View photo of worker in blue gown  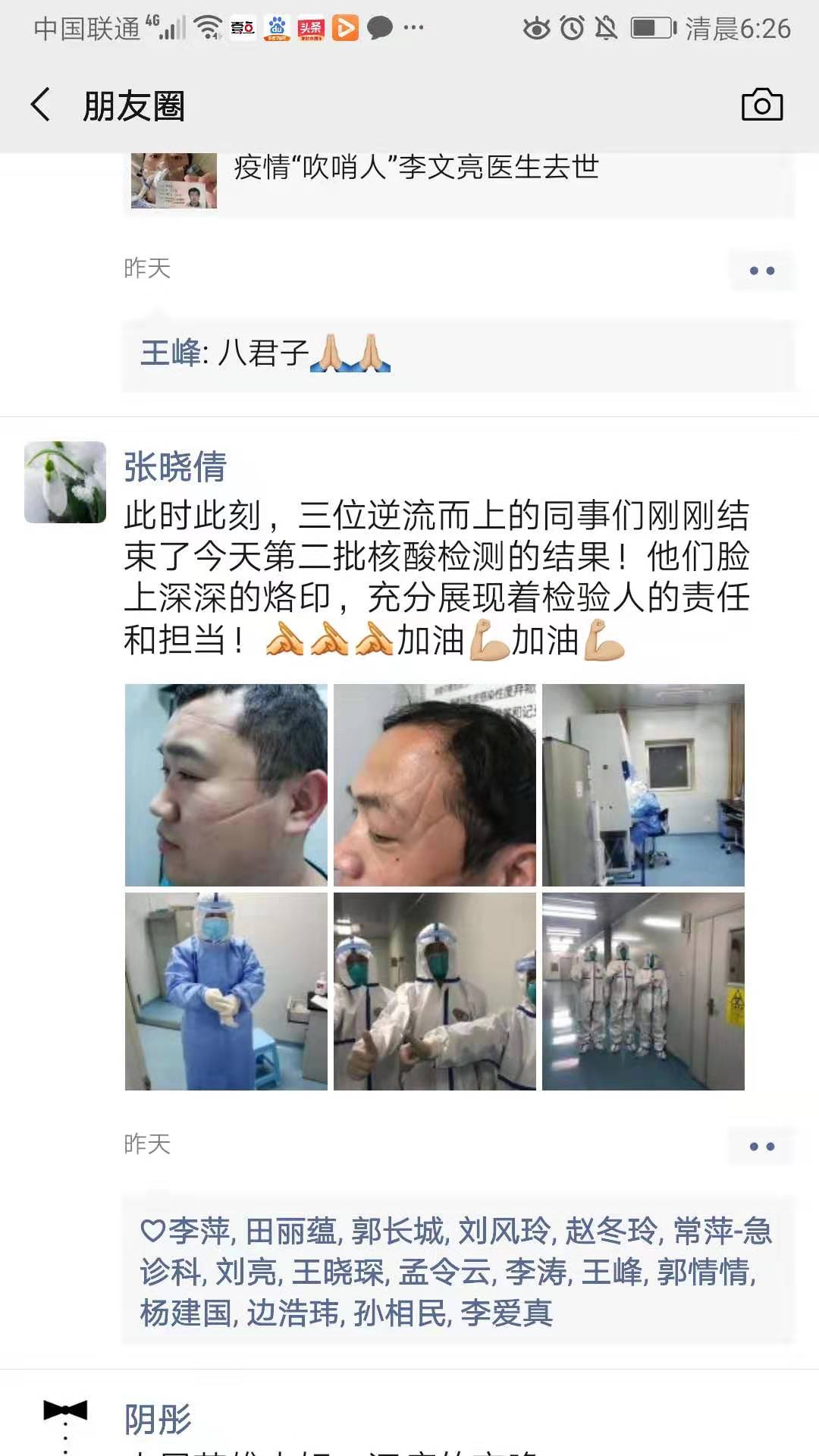pos(226,992)
